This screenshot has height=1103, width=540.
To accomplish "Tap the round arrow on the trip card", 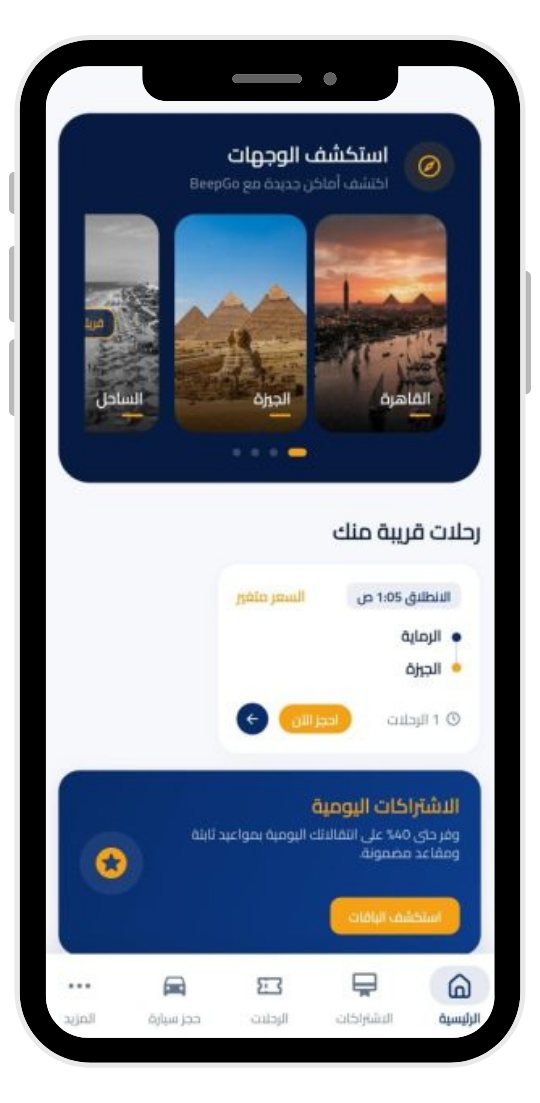I will pyautogui.click(x=252, y=720).
